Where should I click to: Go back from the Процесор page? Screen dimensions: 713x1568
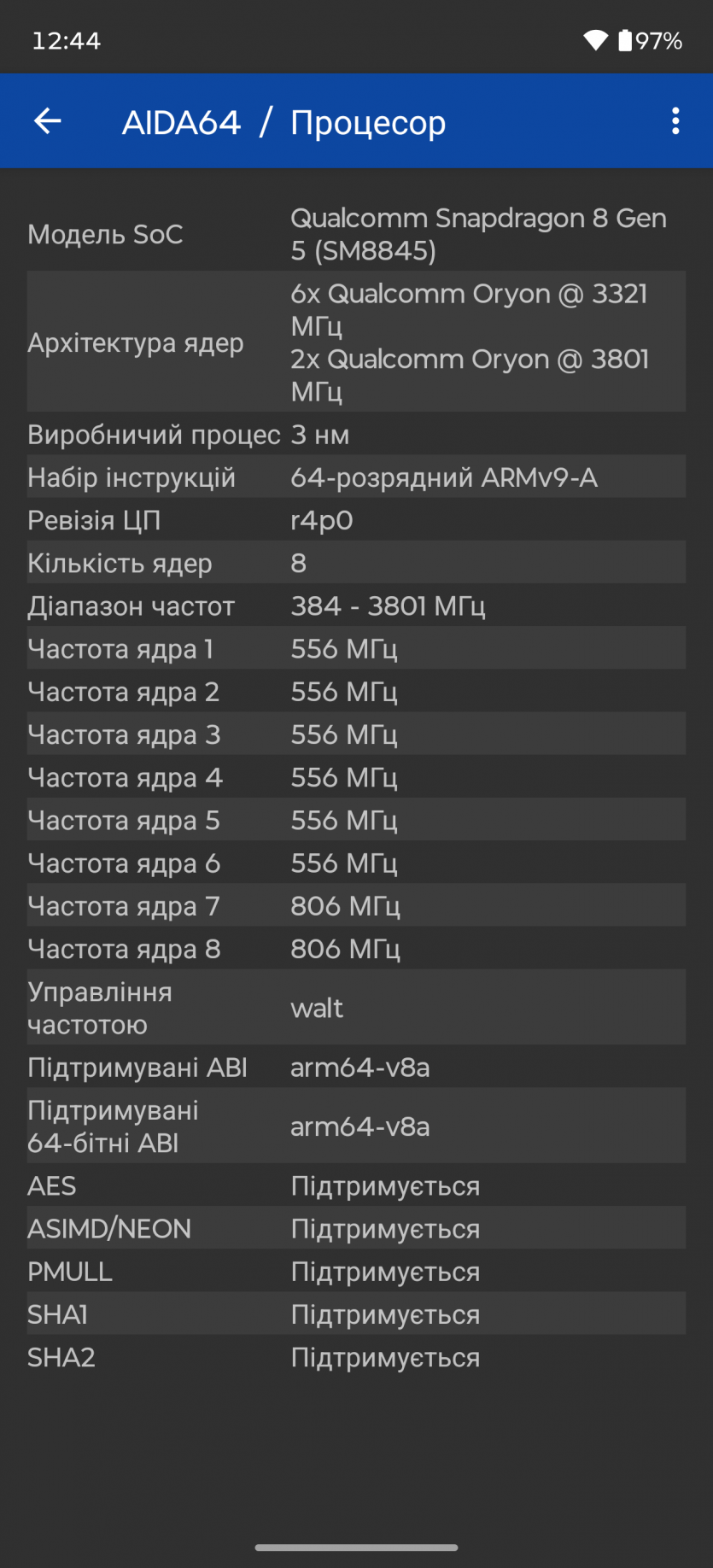click(48, 121)
